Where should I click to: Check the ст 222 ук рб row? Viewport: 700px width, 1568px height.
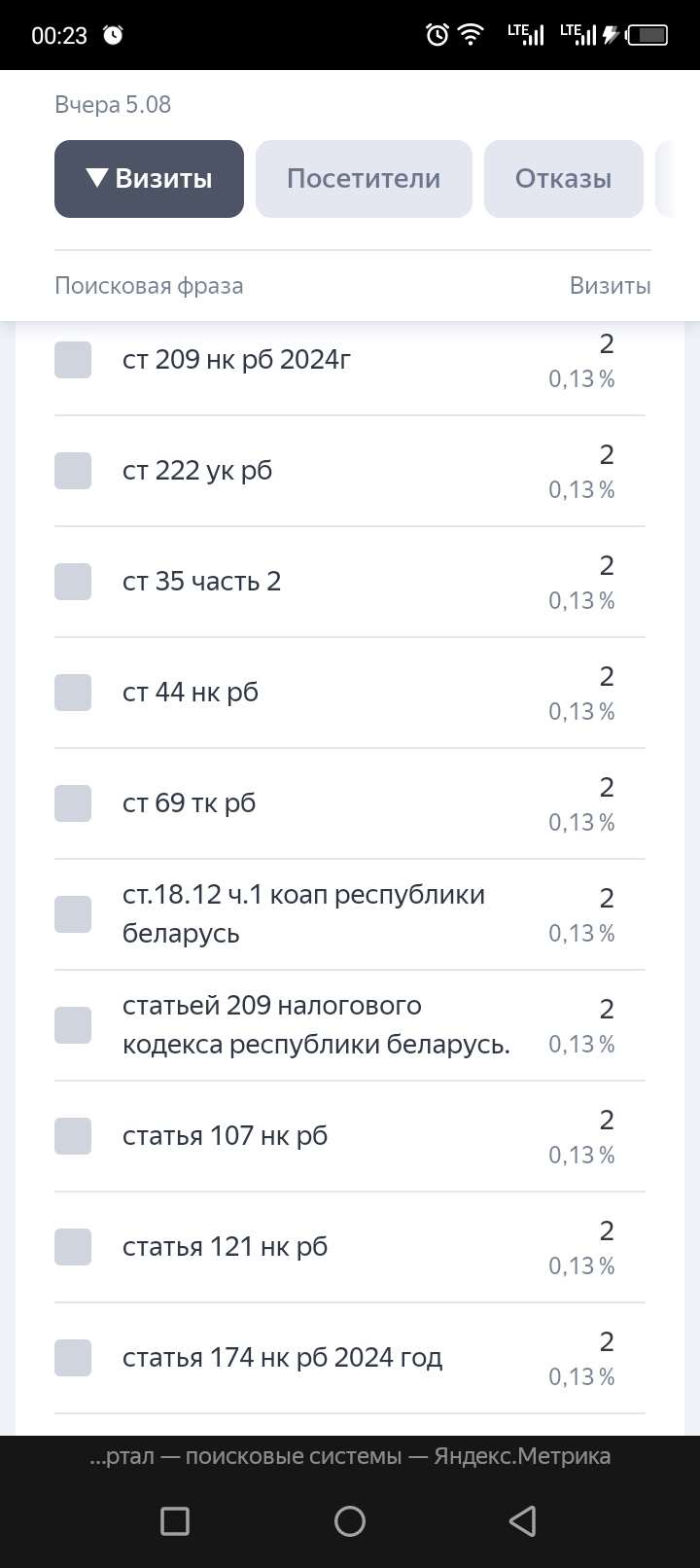(73, 471)
